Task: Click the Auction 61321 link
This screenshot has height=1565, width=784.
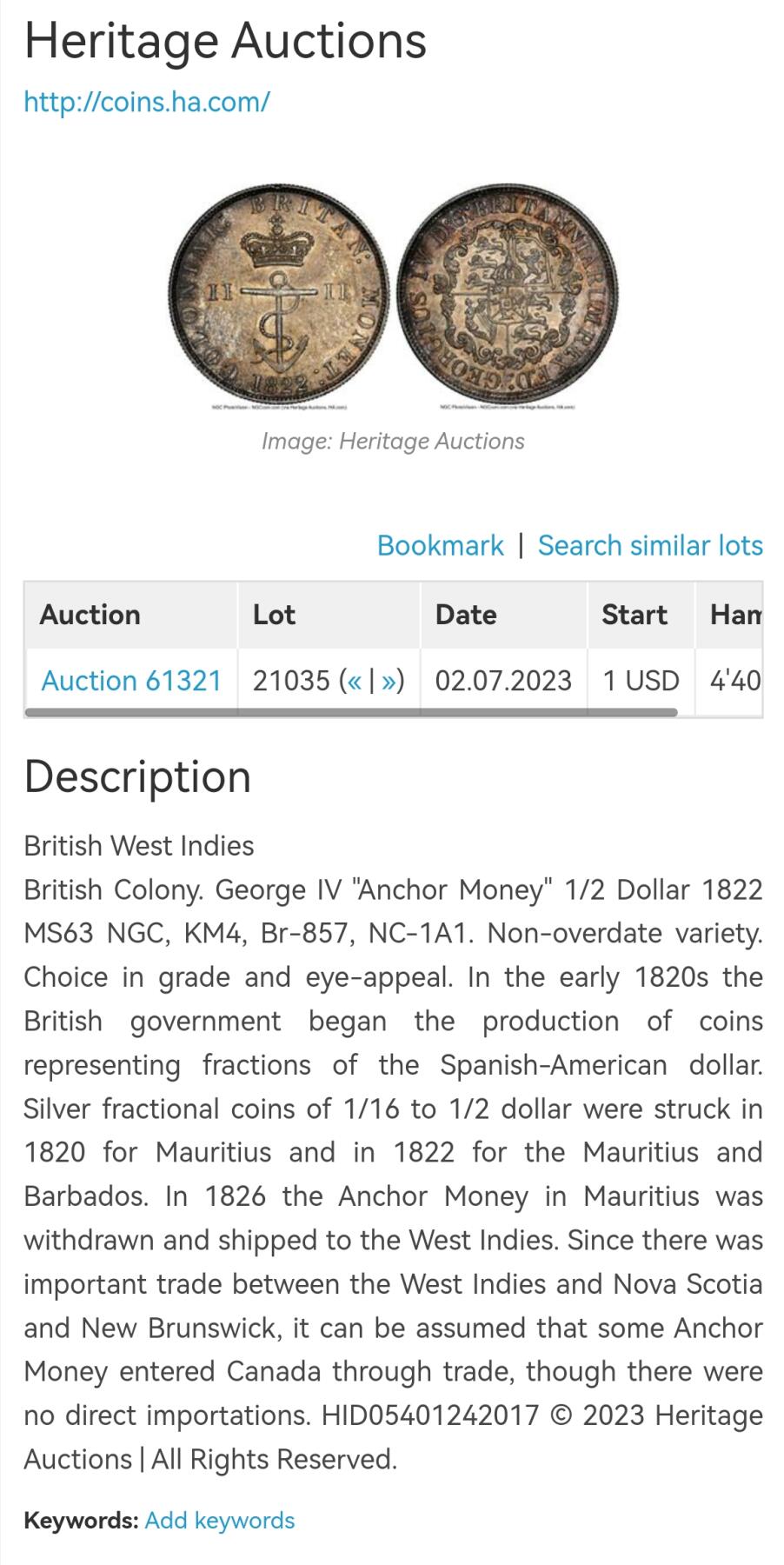Action: 131,682
